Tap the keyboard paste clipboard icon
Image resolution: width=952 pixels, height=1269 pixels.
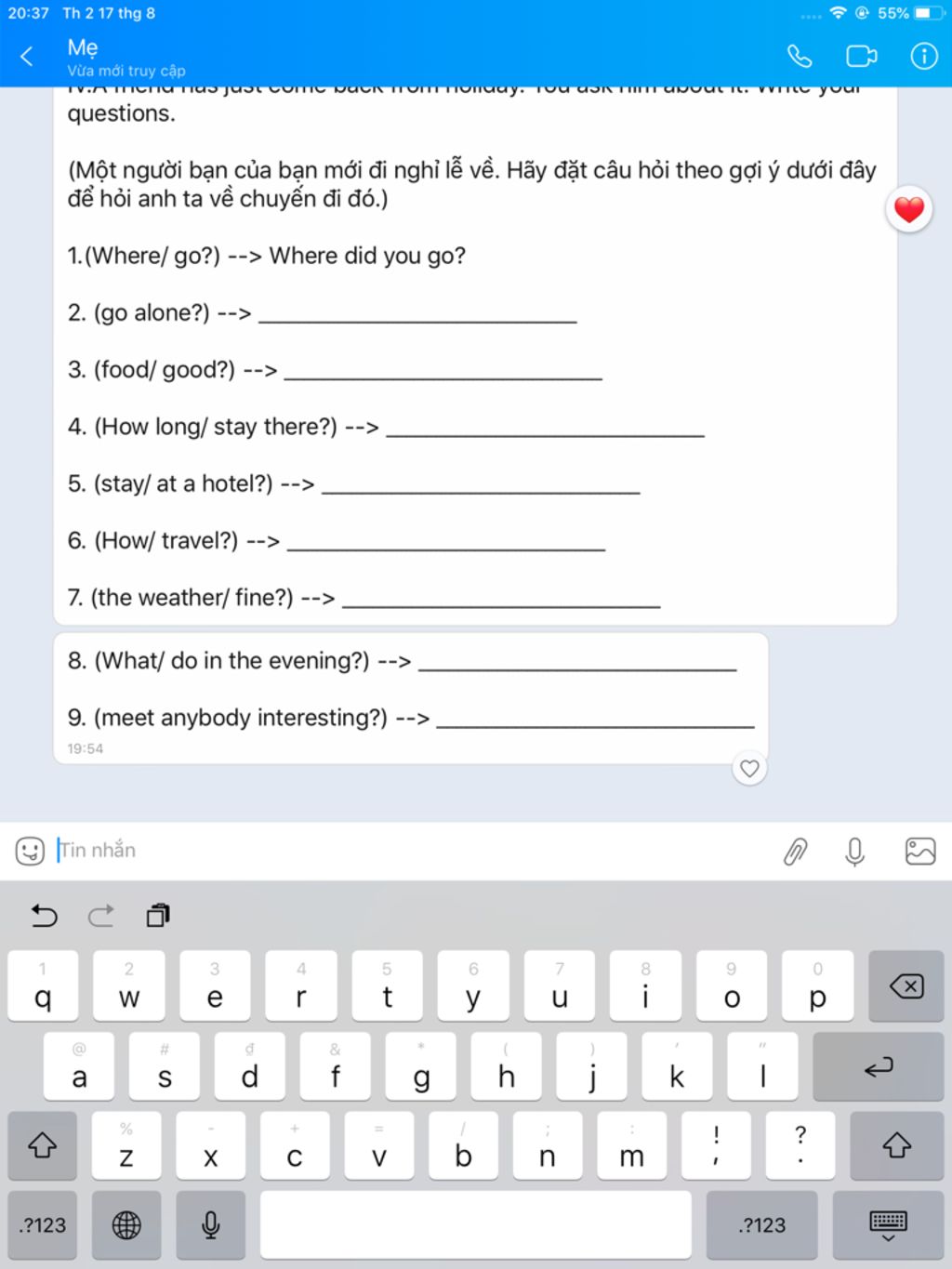coord(158,916)
